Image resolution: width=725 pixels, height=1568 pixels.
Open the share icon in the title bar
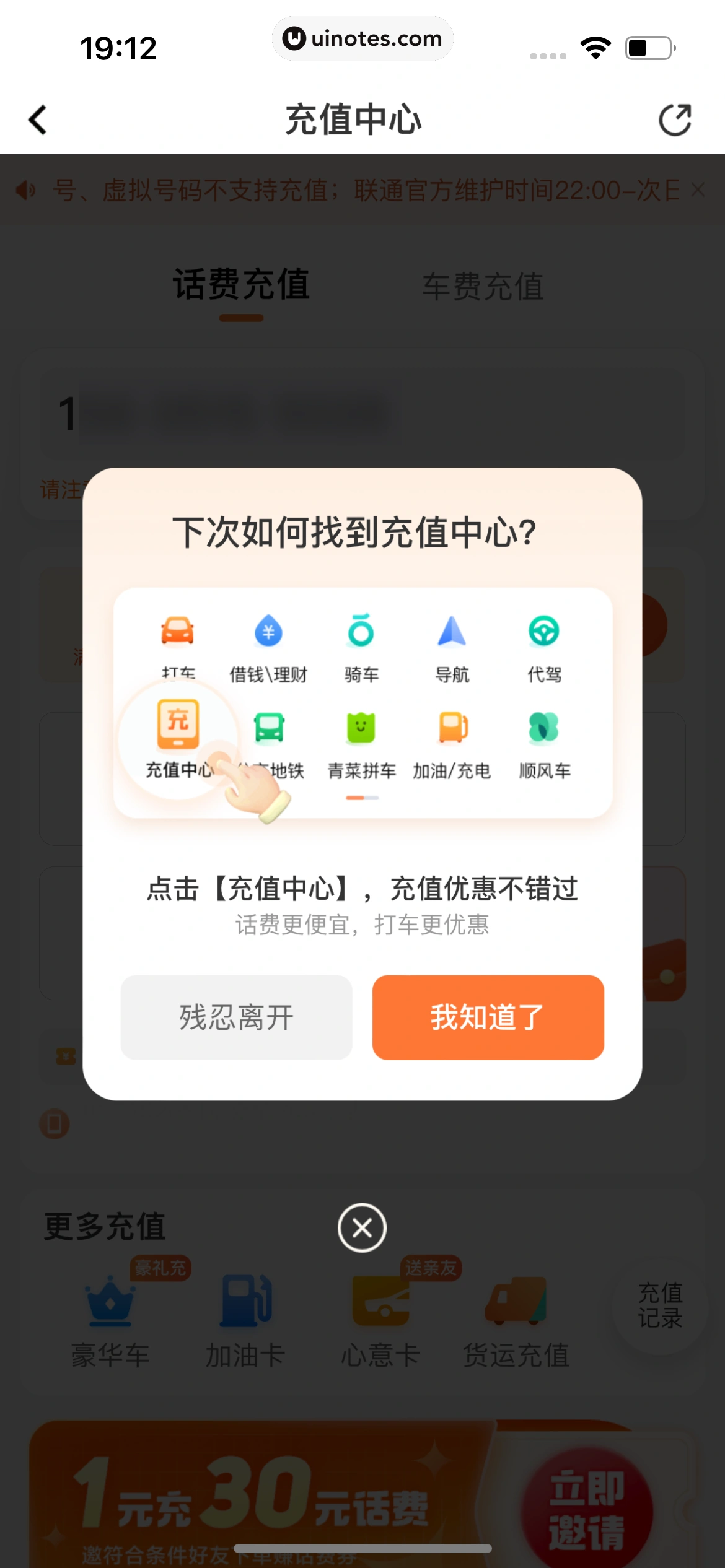pos(675,120)
